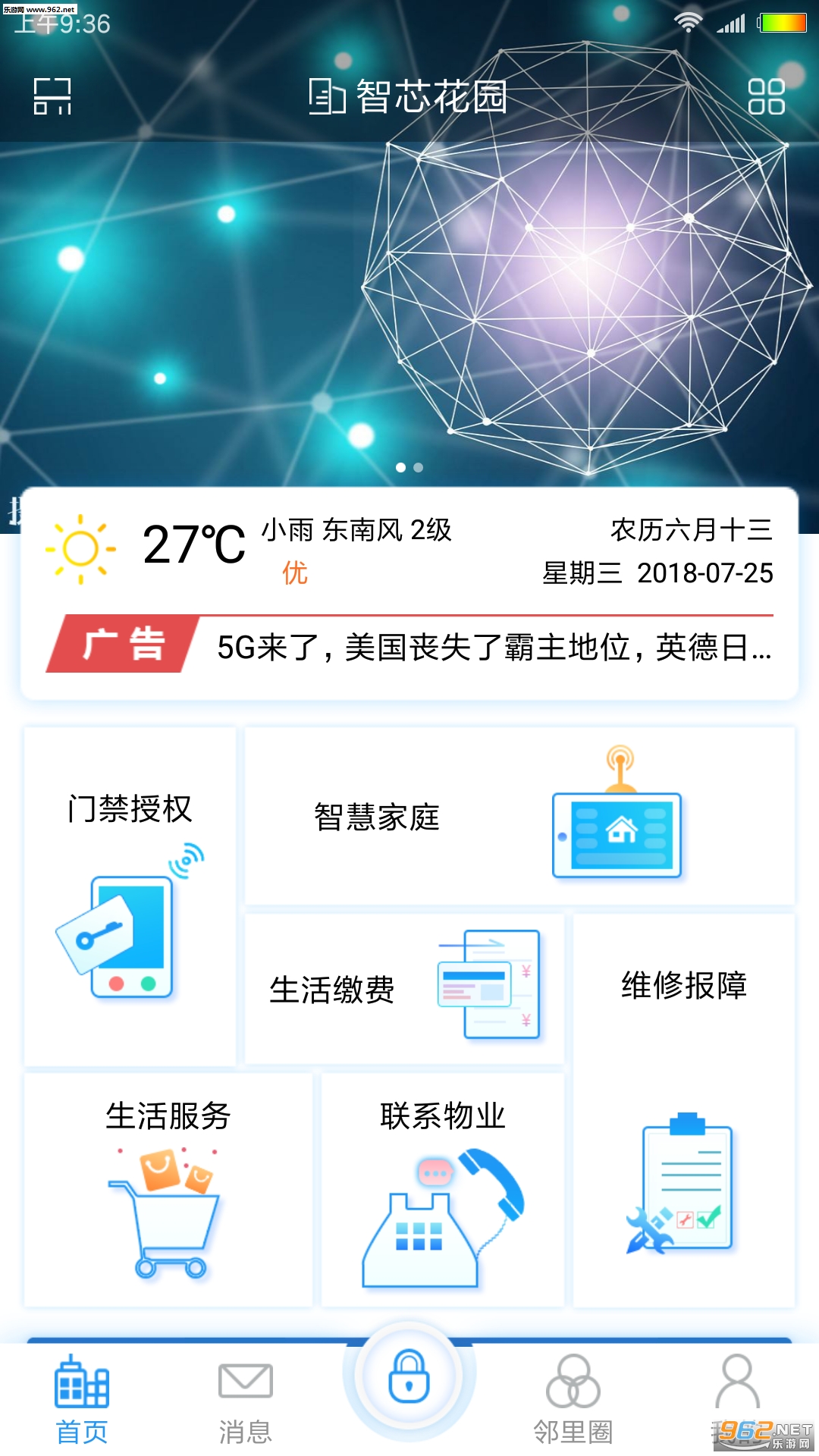
Task: Open 生活缴费 bill payment
Action: [x=404, y=988]
